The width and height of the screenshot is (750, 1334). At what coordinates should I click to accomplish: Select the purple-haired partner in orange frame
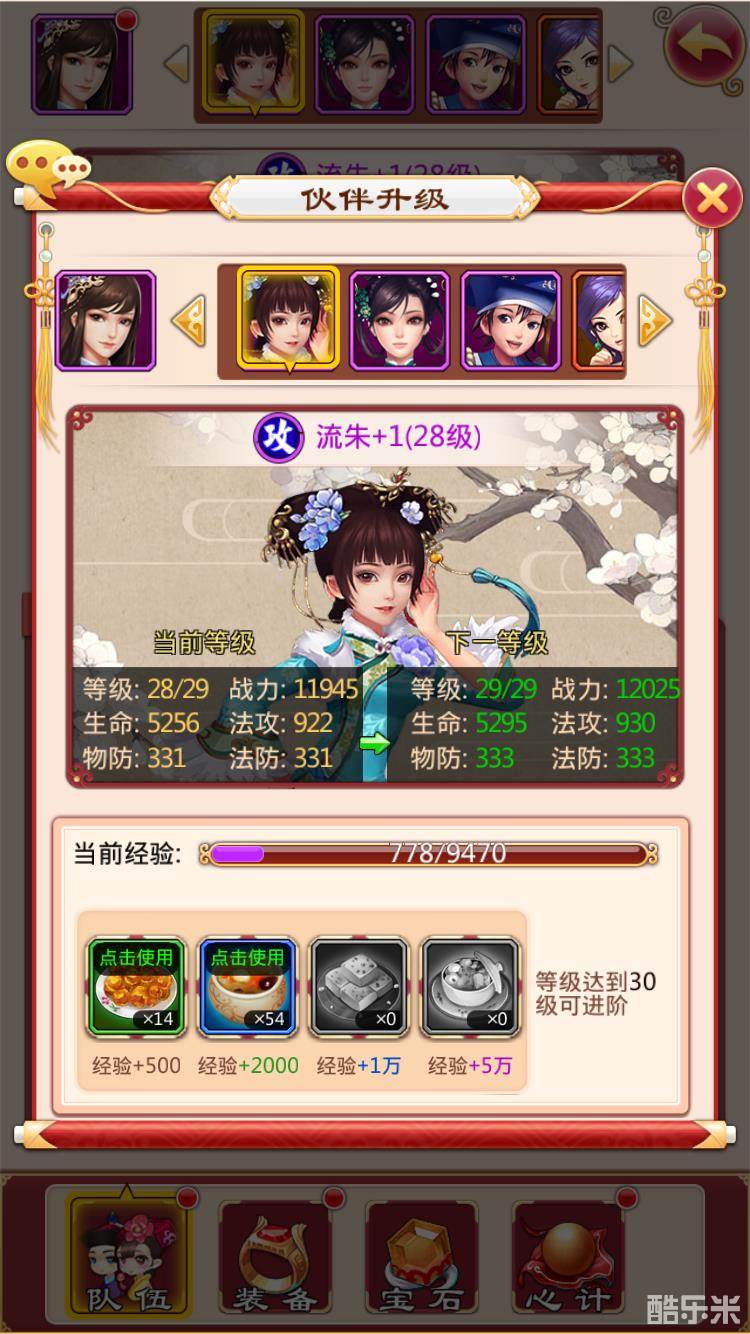[600, 321]
